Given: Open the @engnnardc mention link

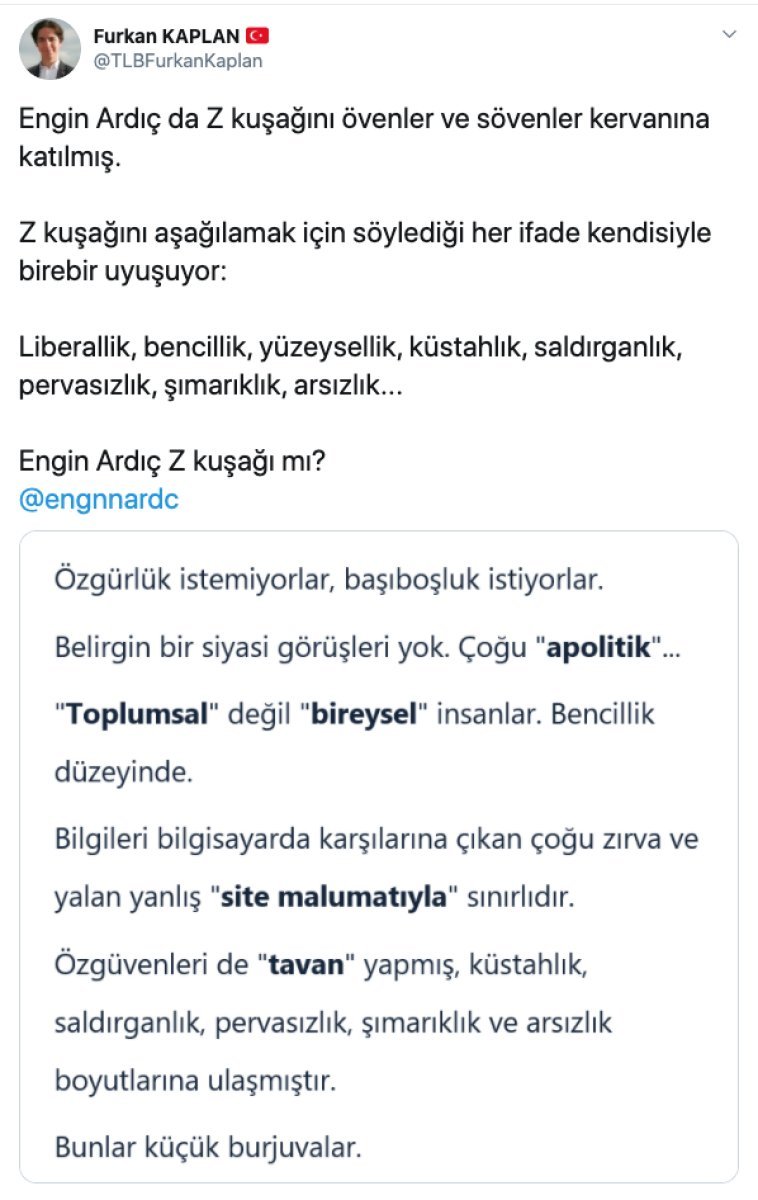Looking at the screenshot, I should [x=98, y=500].
